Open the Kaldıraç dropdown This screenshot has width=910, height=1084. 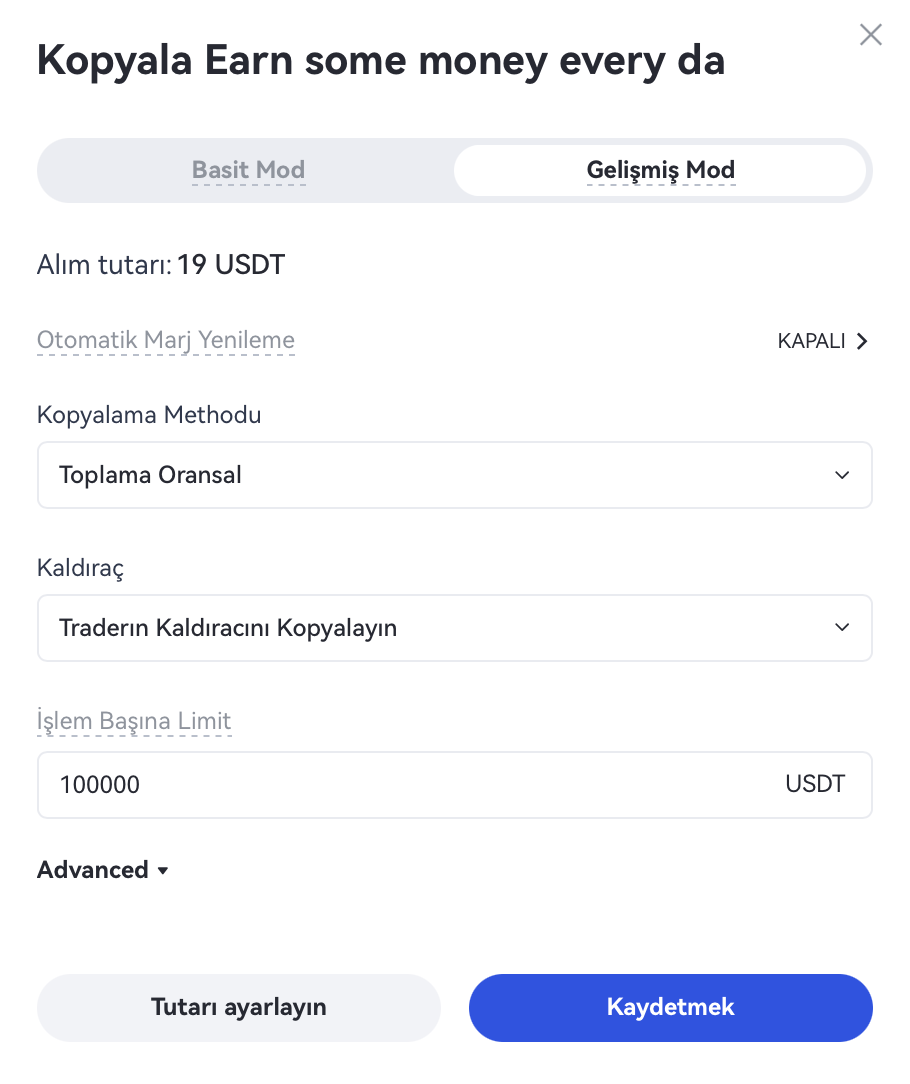[x=454, y=628]
